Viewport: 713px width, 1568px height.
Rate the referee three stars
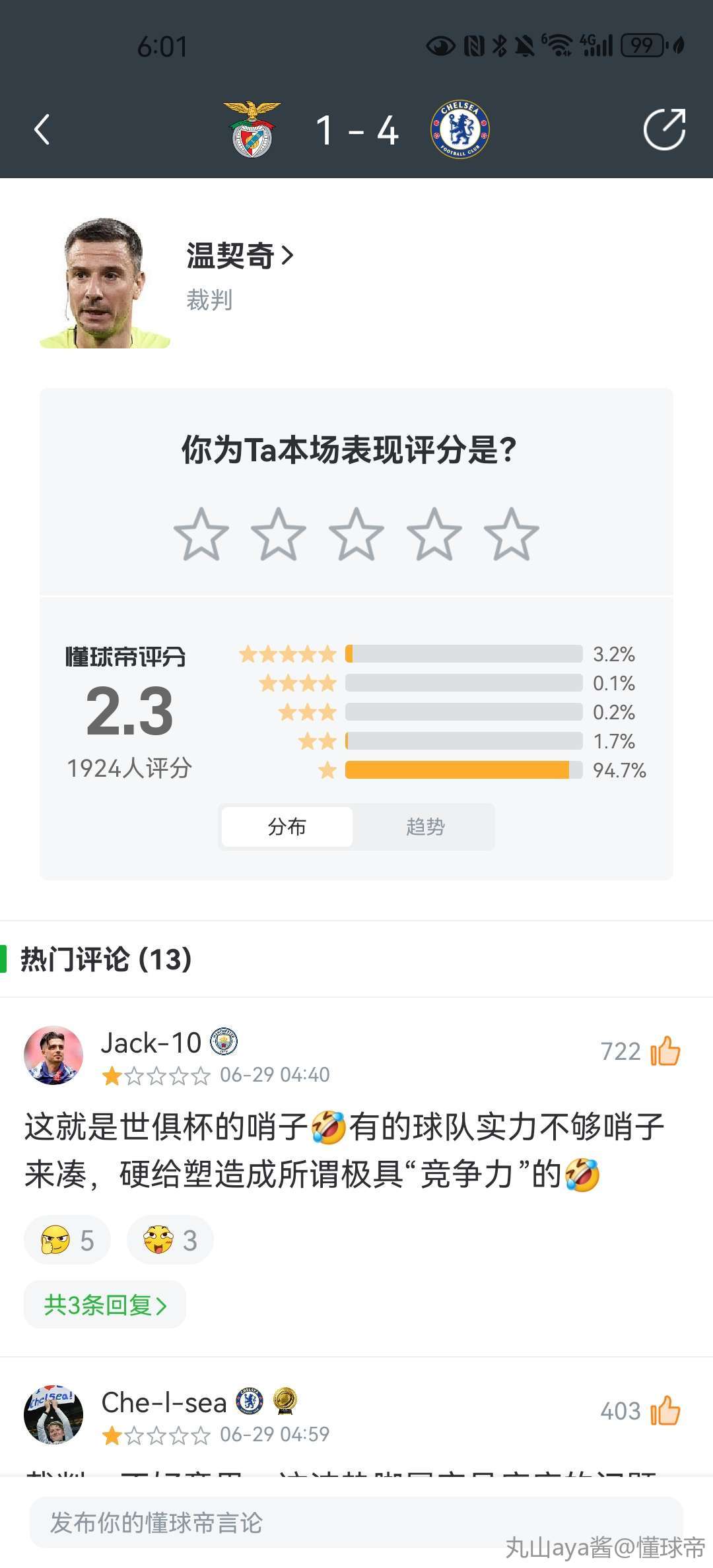[x=356, y=535]
